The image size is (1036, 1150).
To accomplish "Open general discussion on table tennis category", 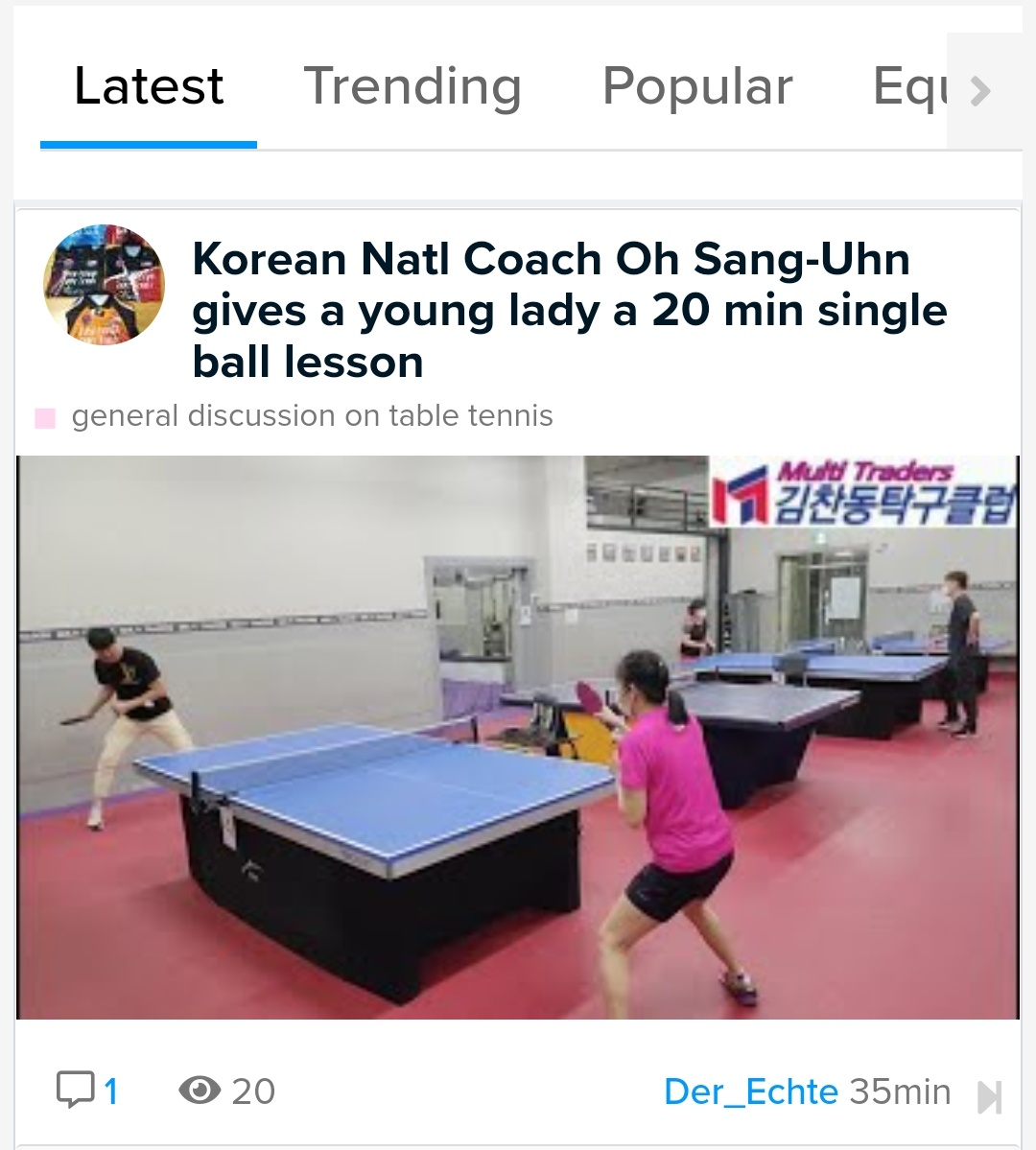I will click(x=312, y=416).
